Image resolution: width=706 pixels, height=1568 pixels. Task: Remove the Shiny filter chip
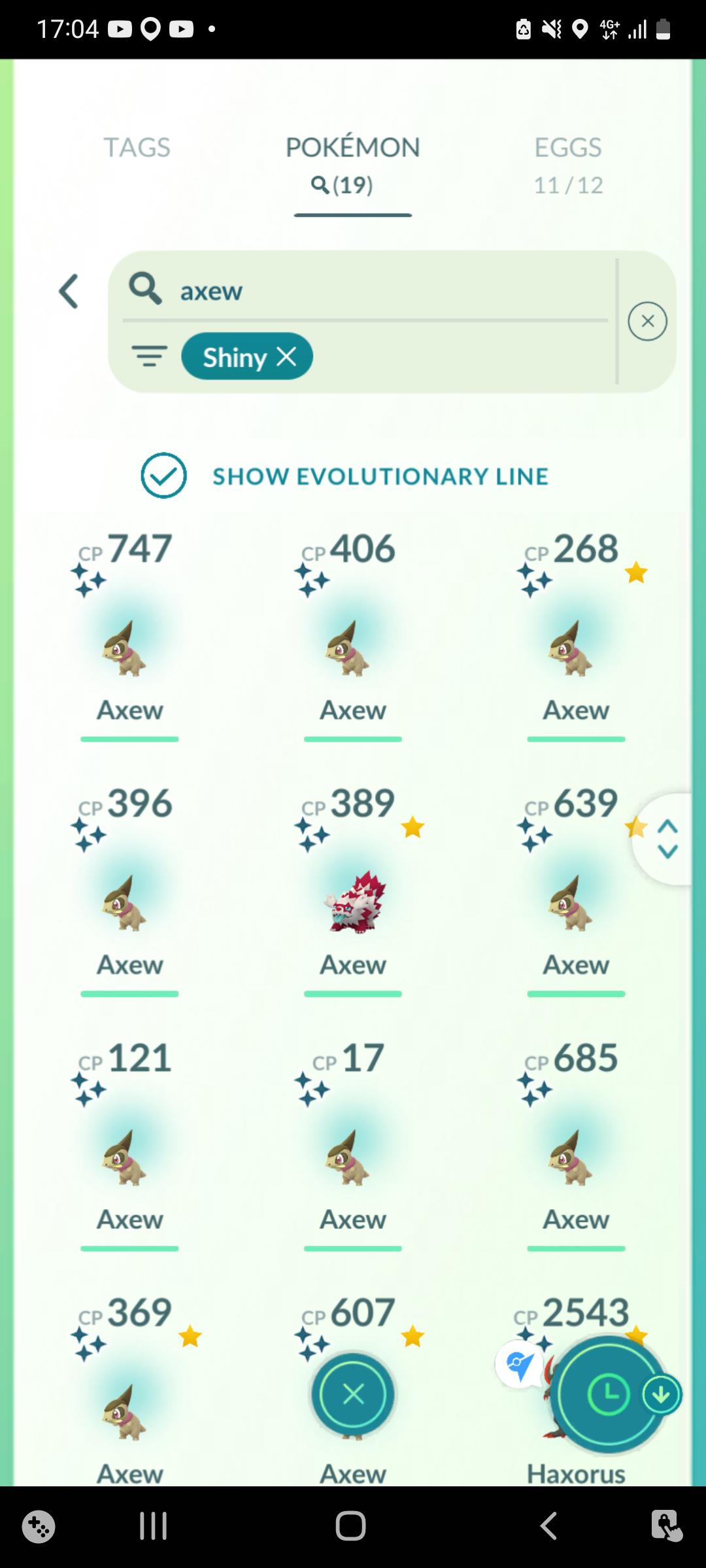pyautogui.click(x=286, y=357)
